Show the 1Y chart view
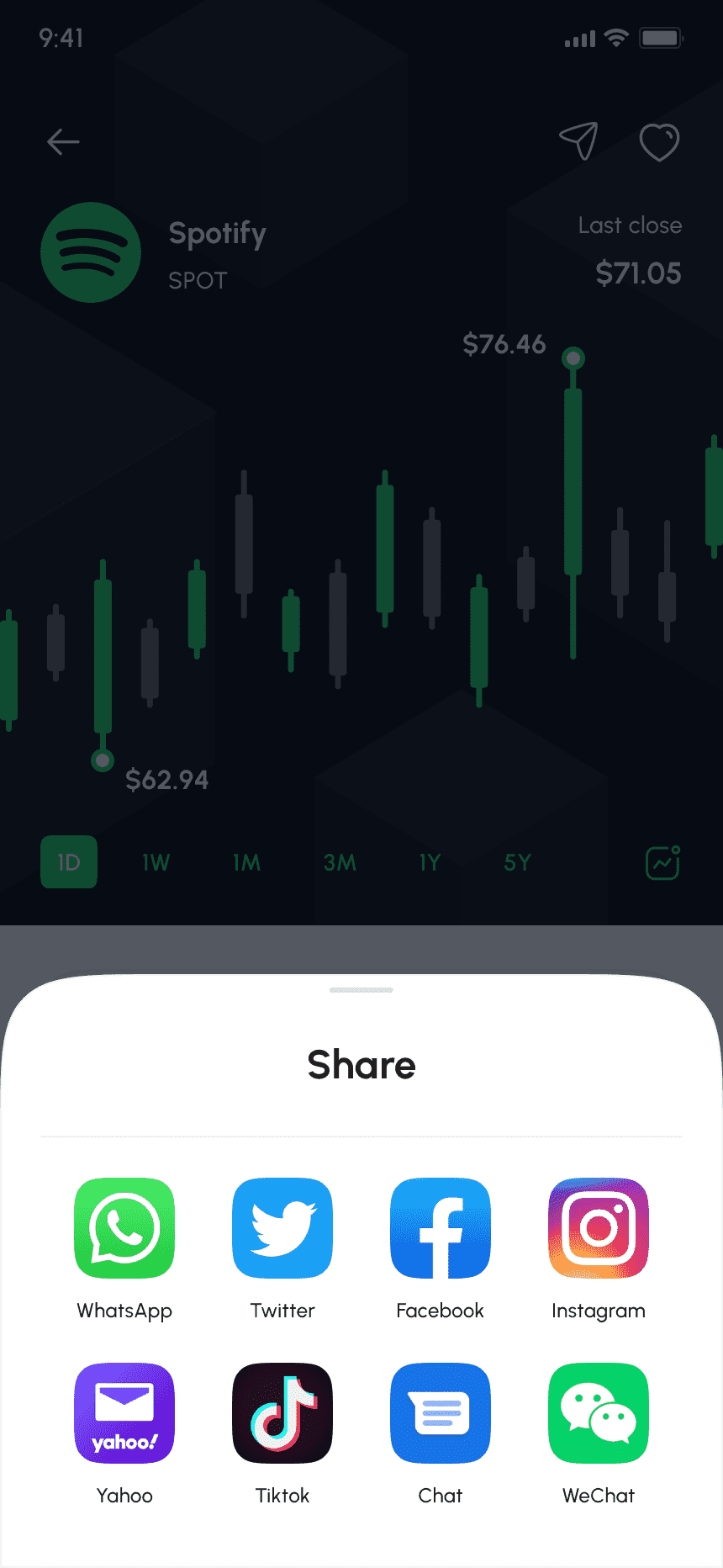 pos(430,862)
